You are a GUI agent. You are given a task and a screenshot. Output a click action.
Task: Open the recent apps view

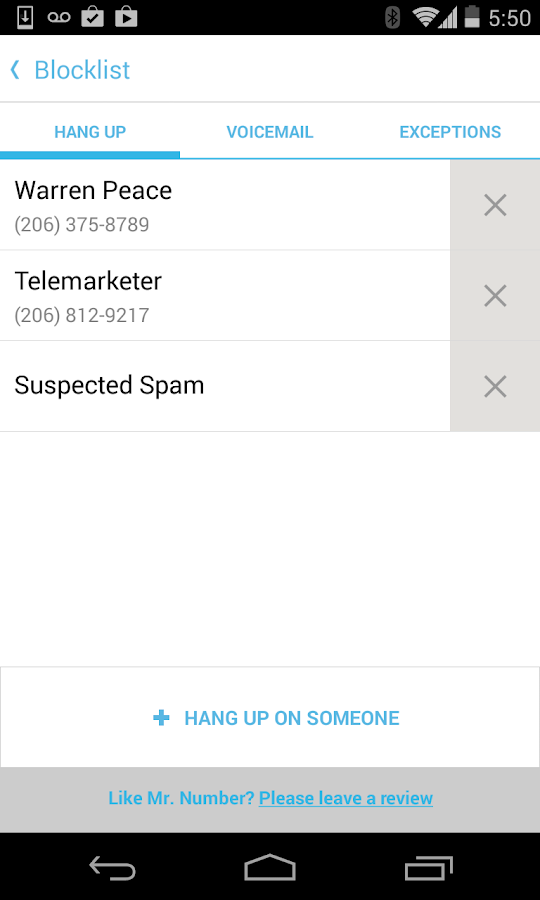[429, 867]
